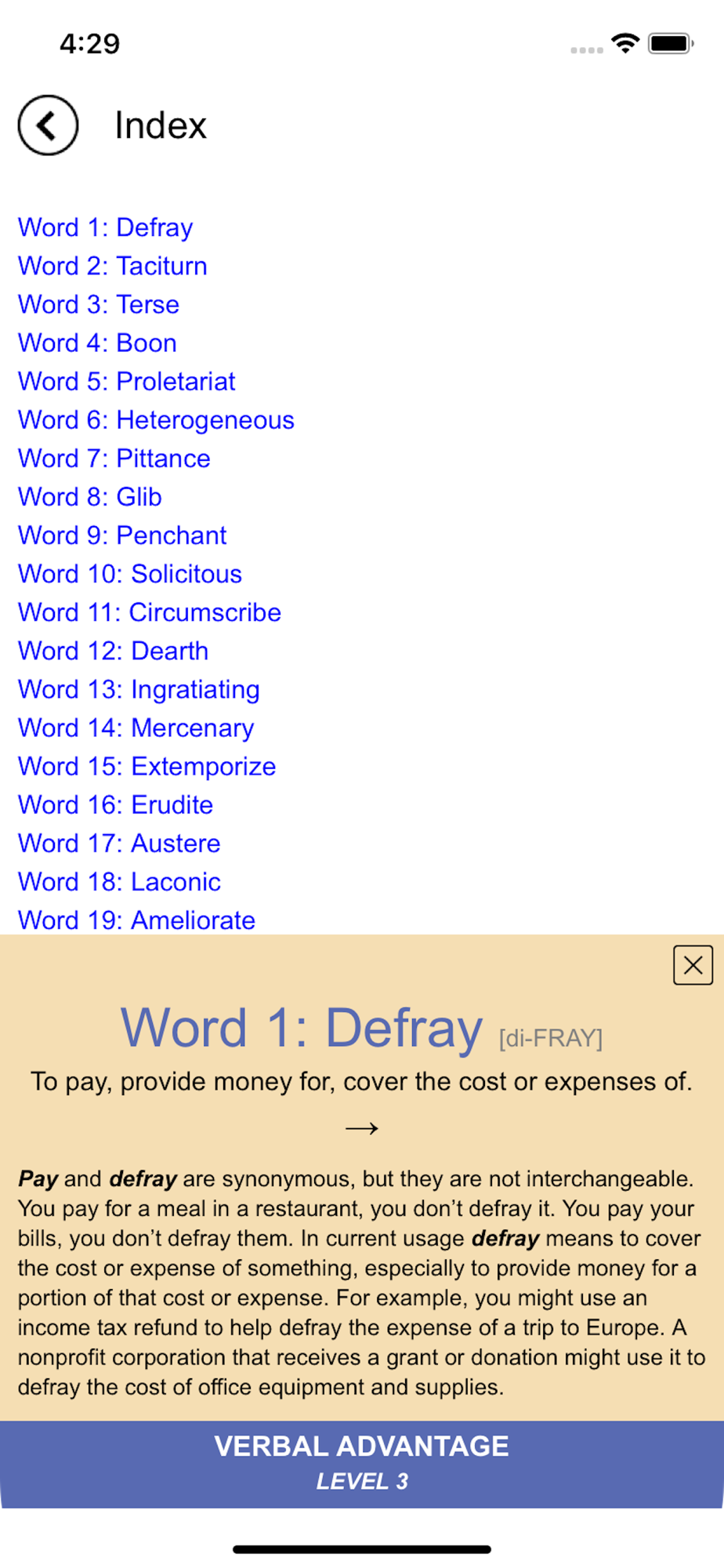Screen dimensions: 724x1568
Task: View Word 5: Proletariat
Action: click(x=127, y=381)
